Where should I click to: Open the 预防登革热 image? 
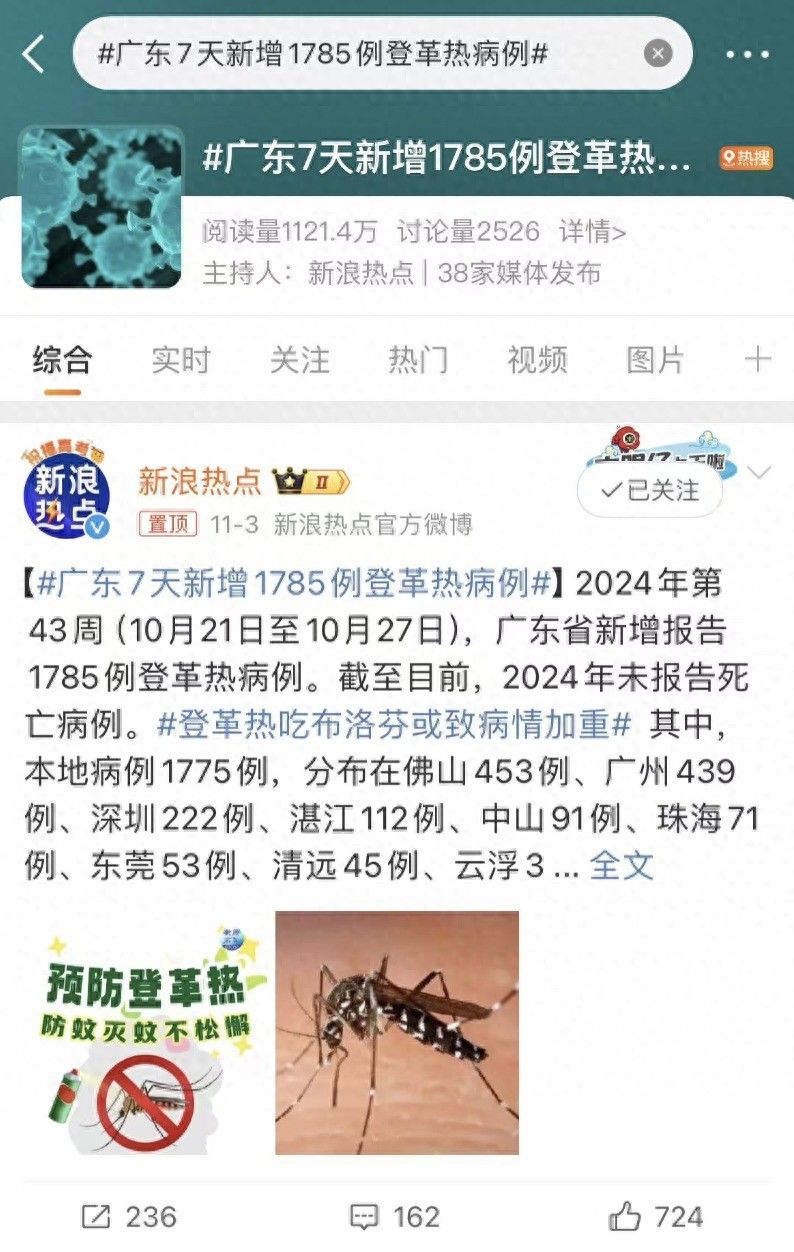click(x=147, y=1033)
